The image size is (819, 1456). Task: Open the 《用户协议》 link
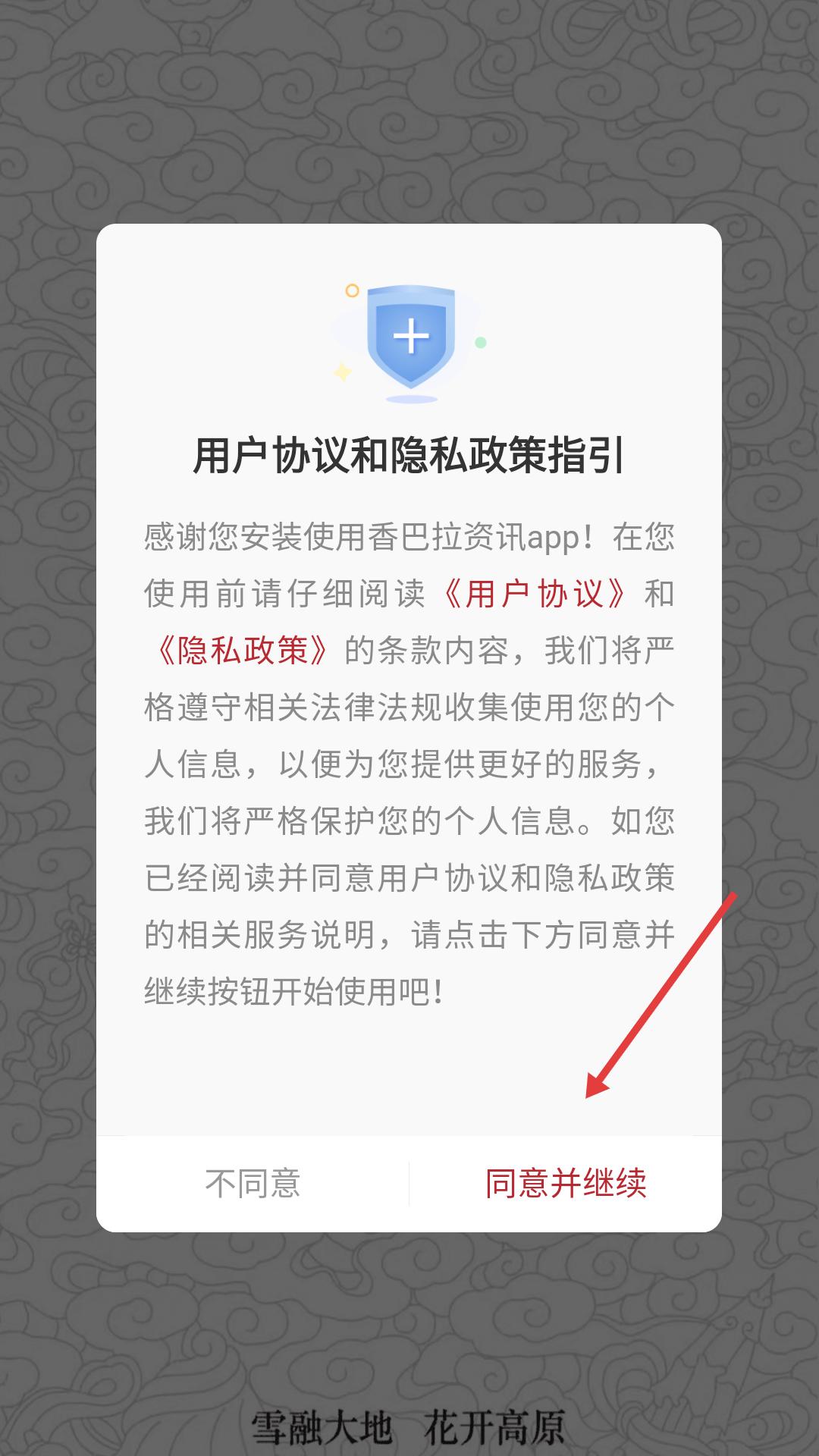pos(536,594)
